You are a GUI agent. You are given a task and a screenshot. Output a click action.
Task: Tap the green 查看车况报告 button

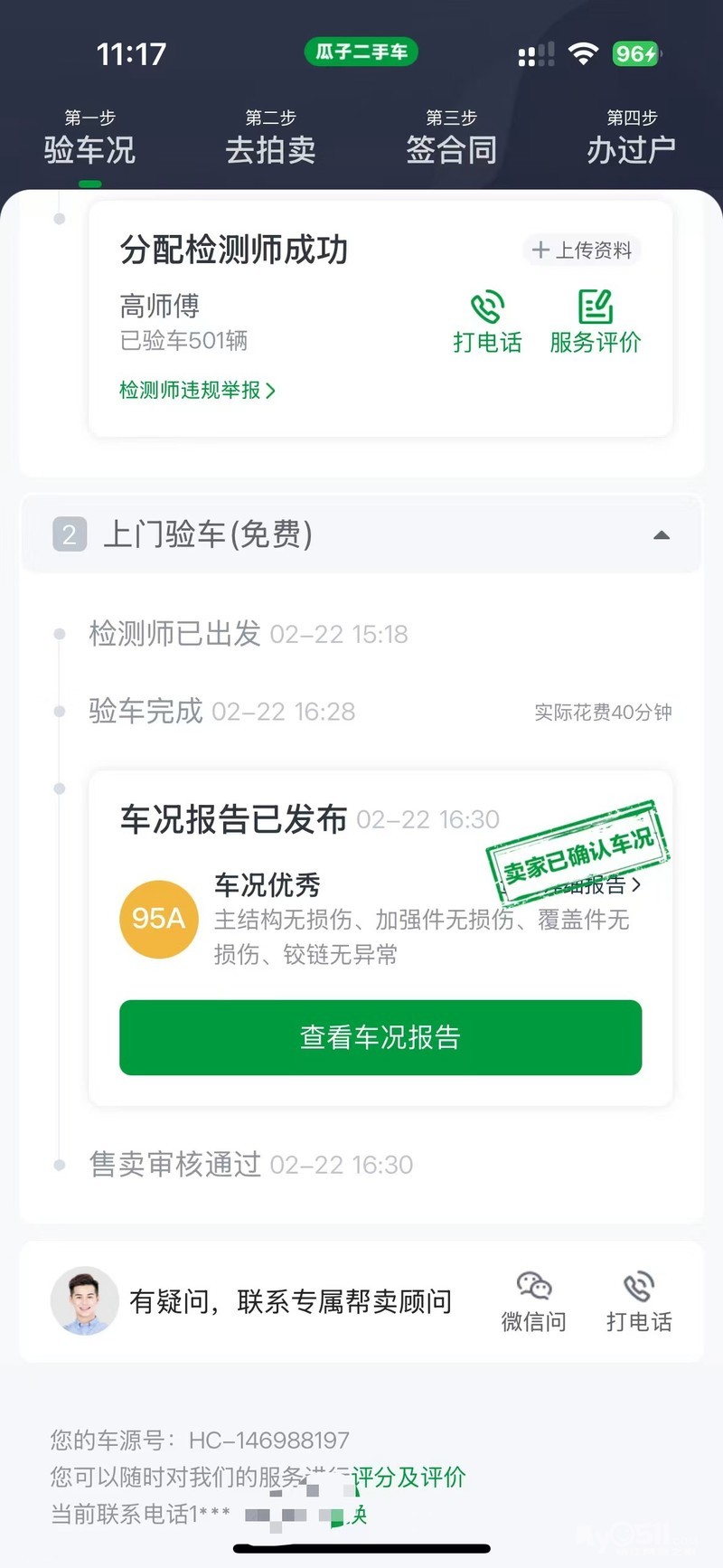380,1037
